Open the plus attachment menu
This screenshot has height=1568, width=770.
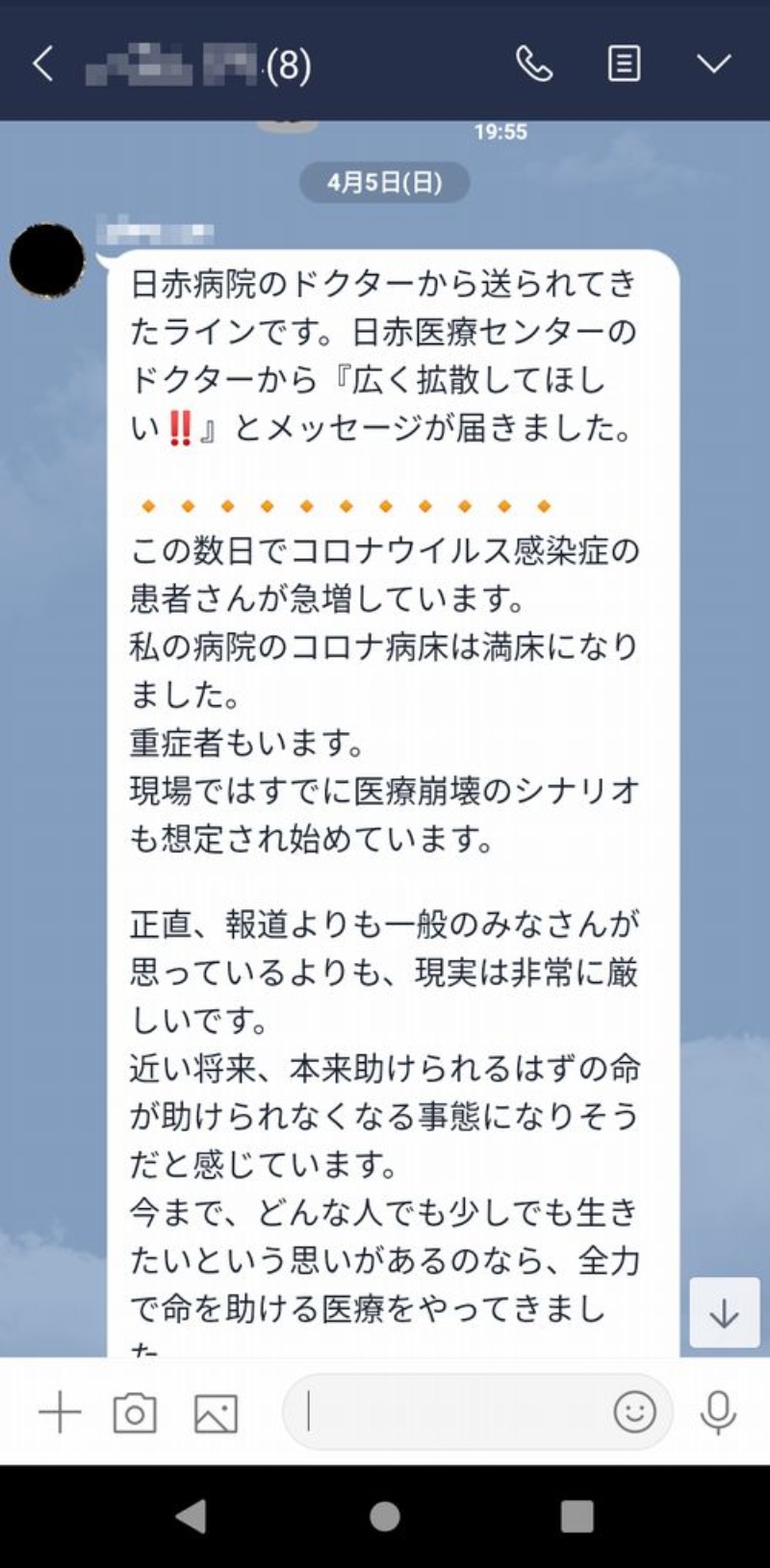pyautogui.click(x=60, y=1413)
